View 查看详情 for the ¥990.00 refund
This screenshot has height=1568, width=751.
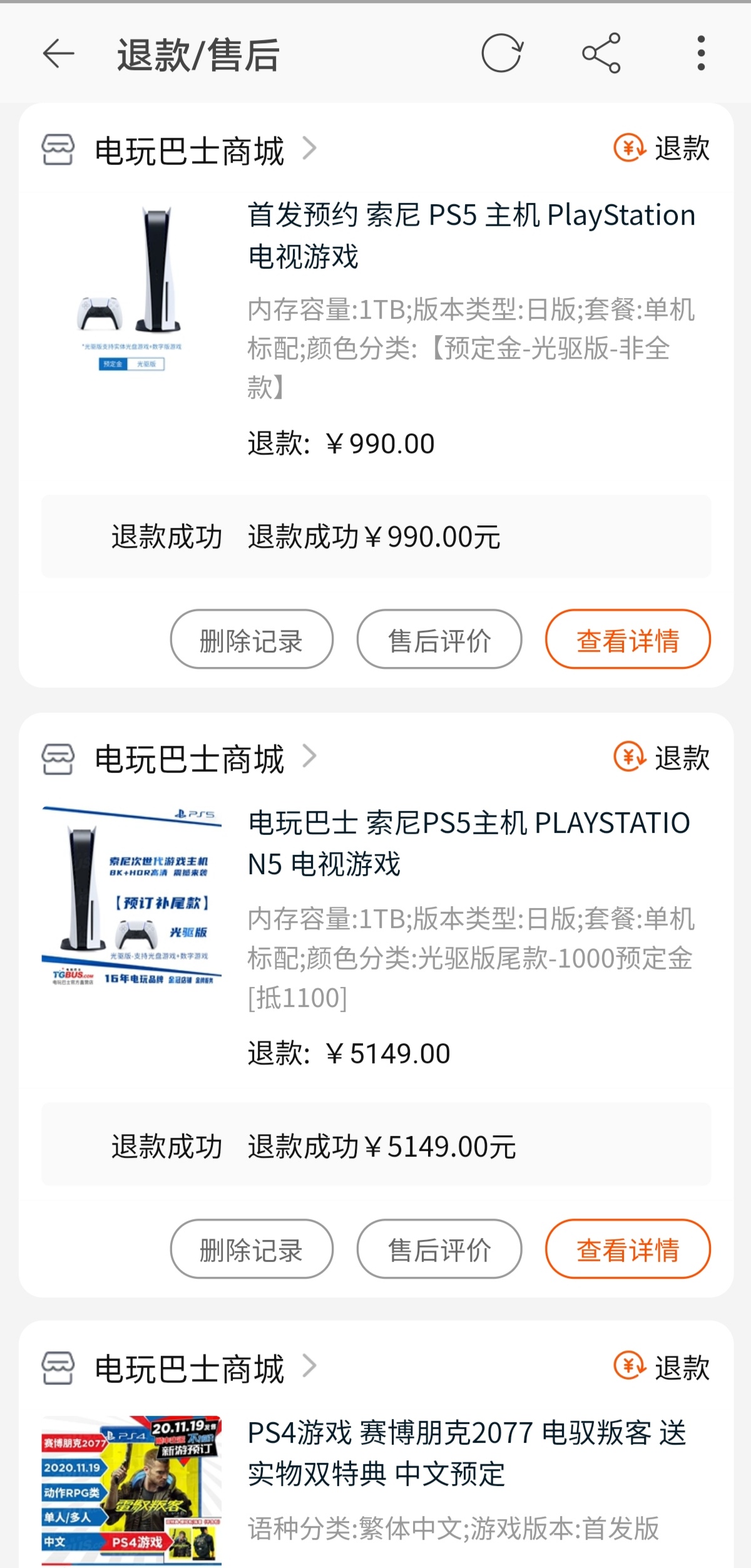628,639
